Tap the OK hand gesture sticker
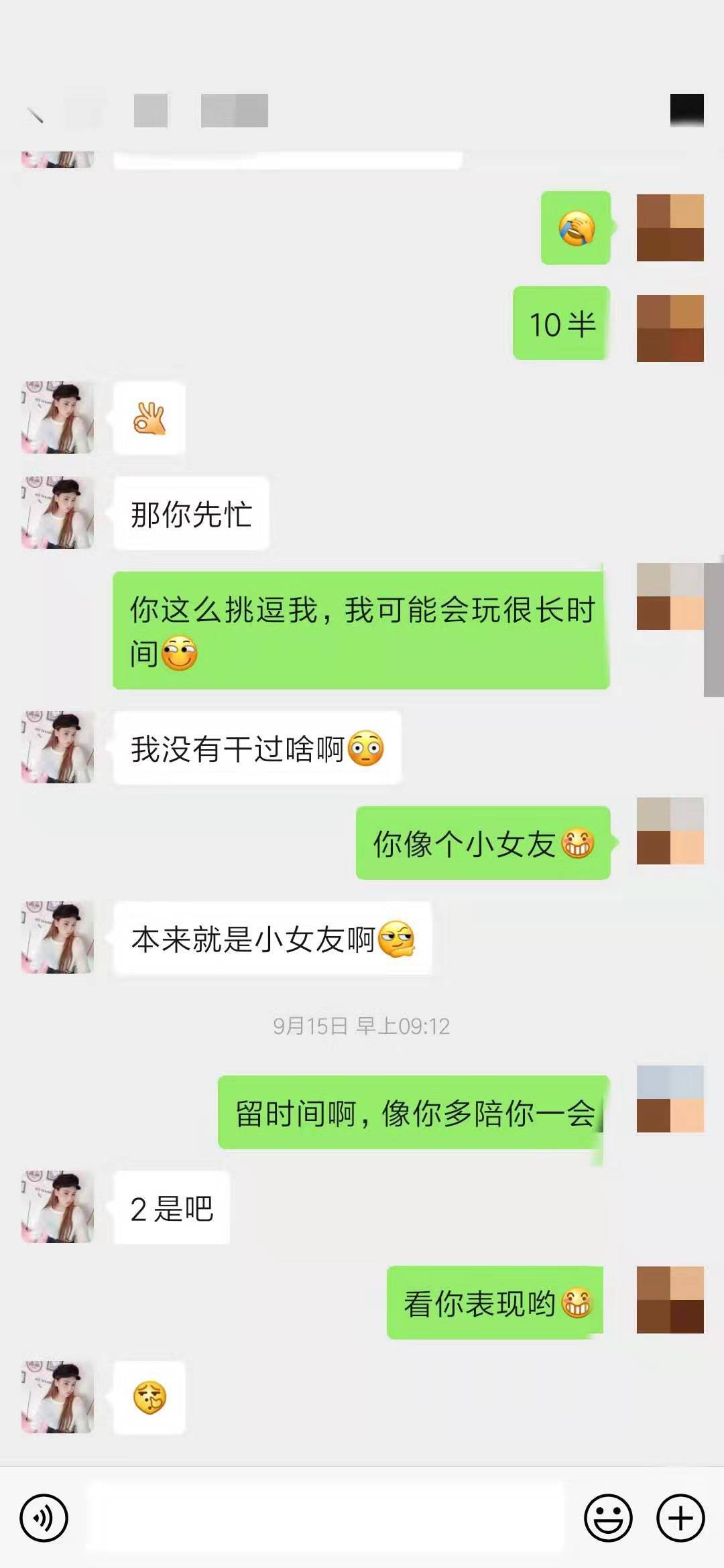Viewport: 724px width, 1568px height. coord(149,417)
